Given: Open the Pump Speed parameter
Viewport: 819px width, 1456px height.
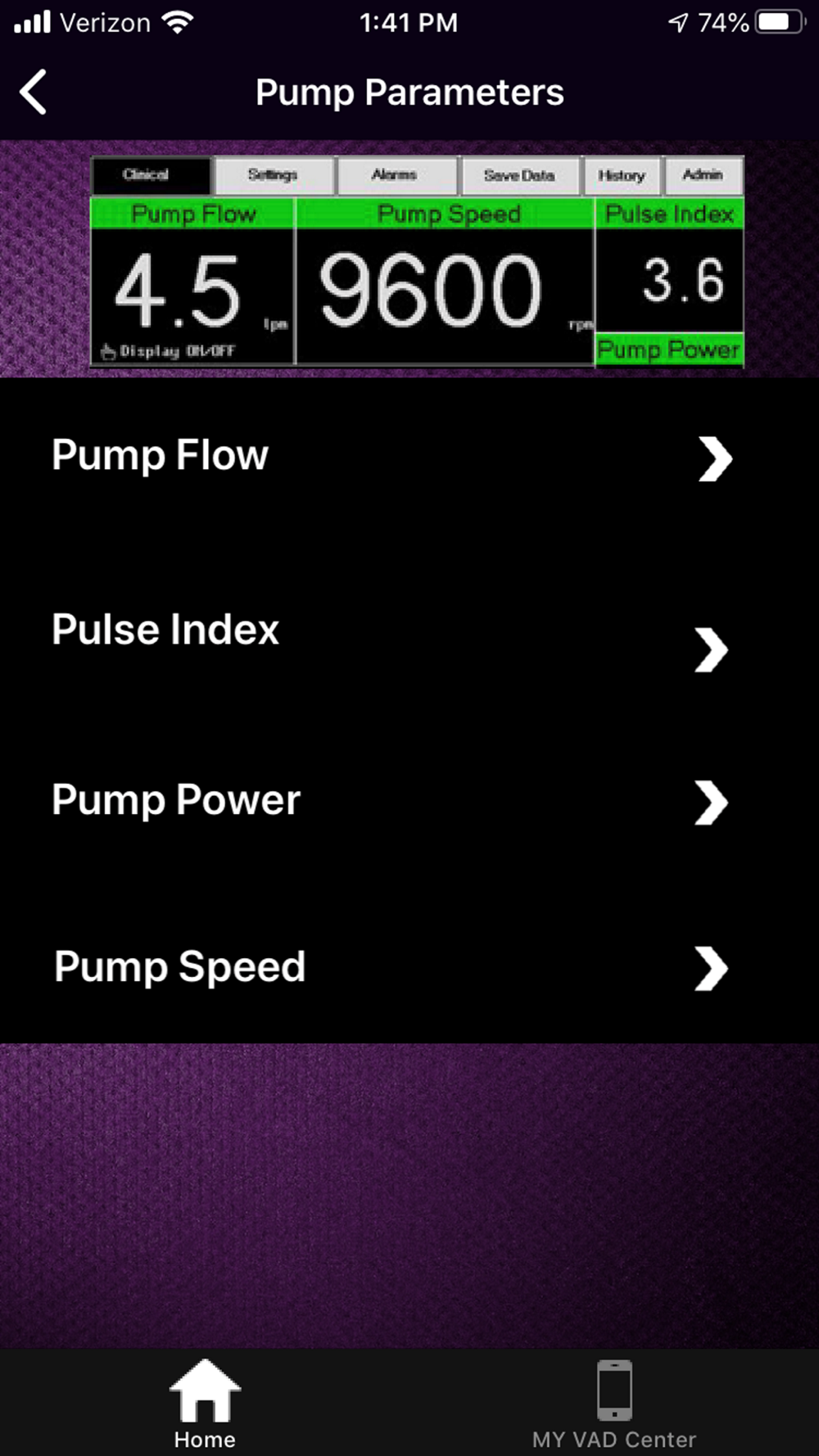Looking at the screenshot, I should [393, 967].
